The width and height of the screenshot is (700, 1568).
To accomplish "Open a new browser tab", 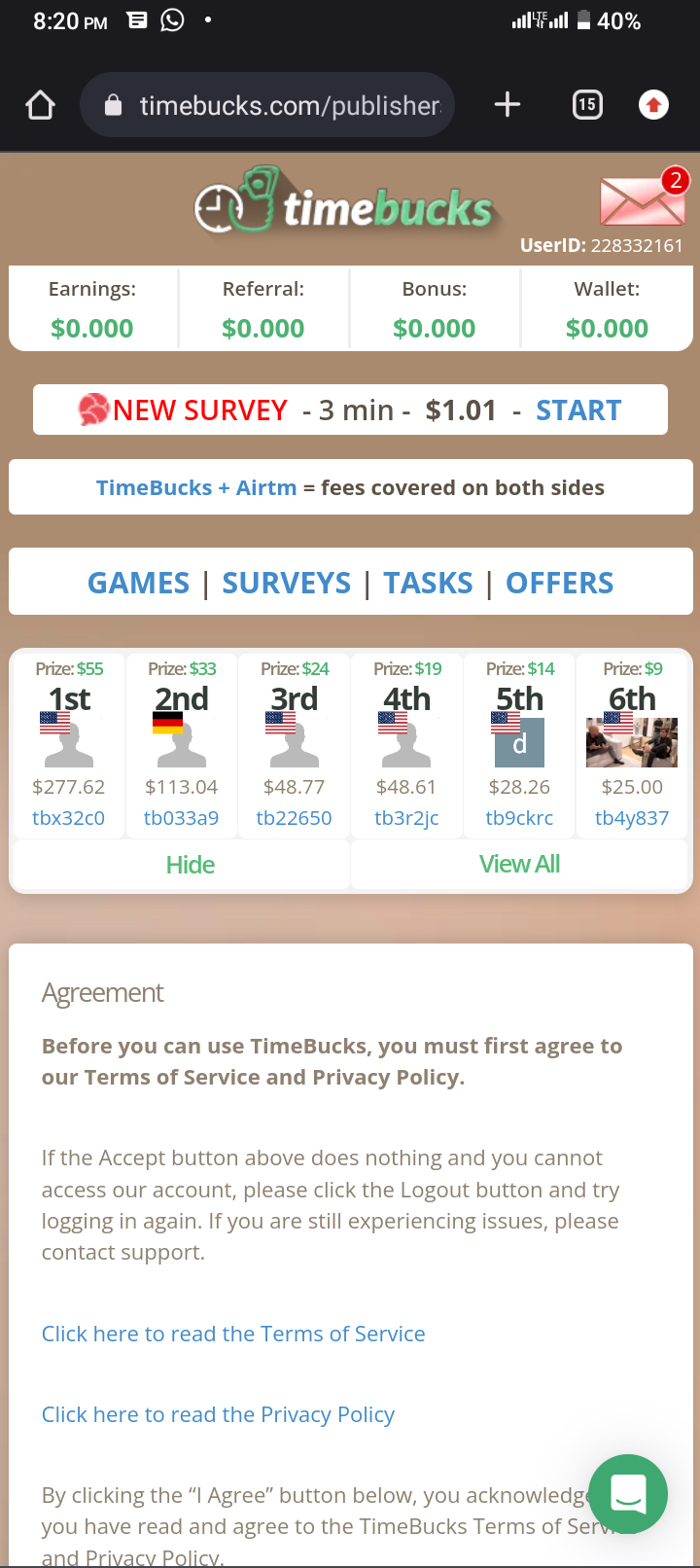I will (x=507, y=105).
